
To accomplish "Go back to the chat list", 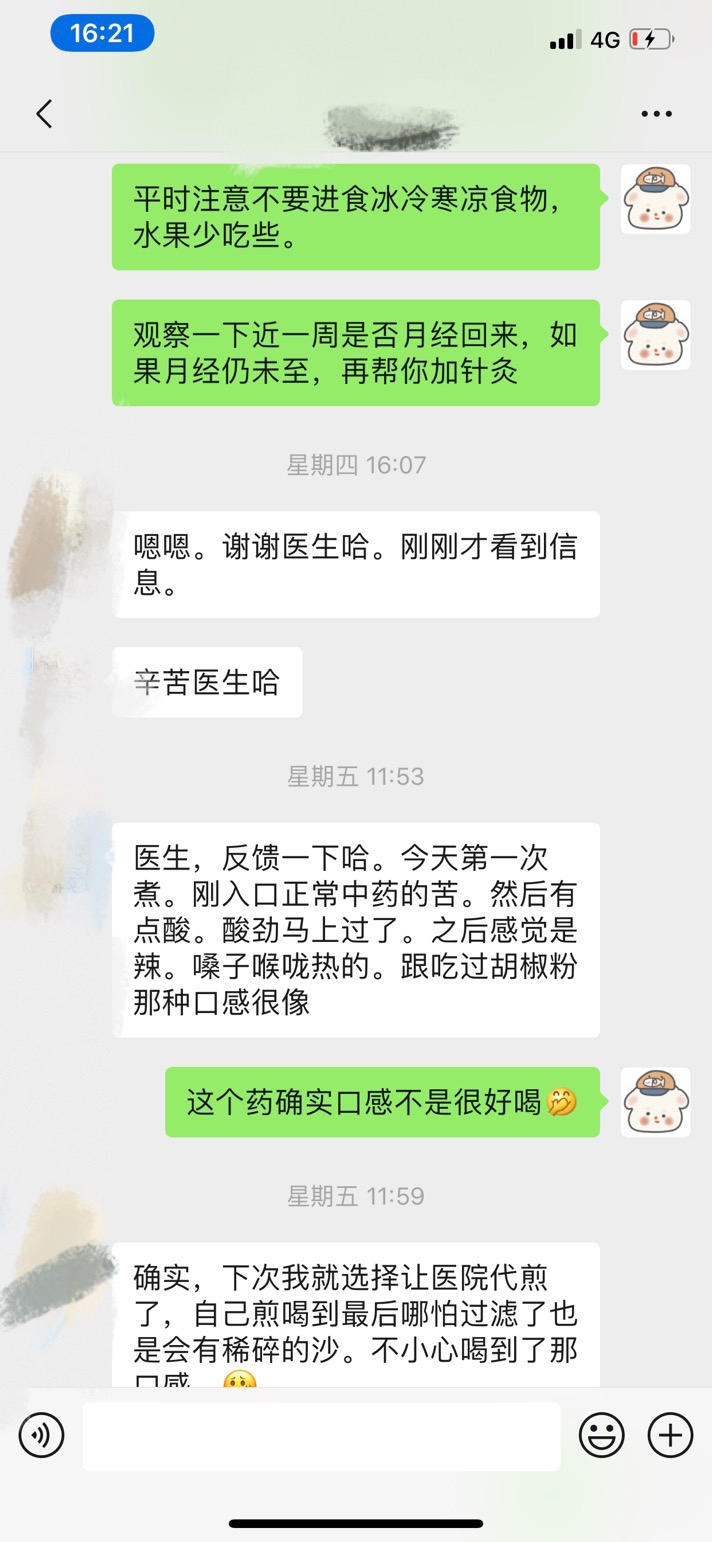I will tap(44, 114).
